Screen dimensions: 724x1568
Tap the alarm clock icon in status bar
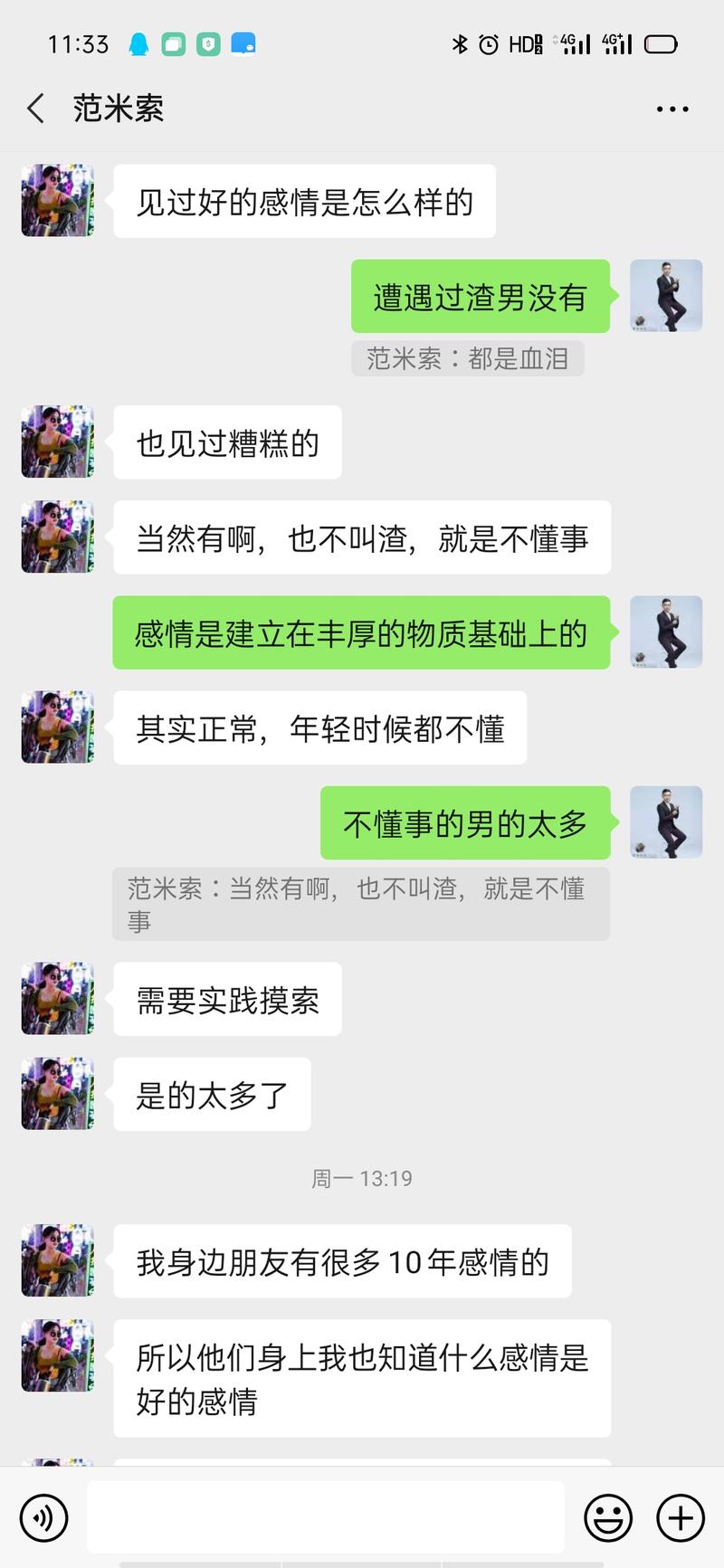tap(489, 42)
